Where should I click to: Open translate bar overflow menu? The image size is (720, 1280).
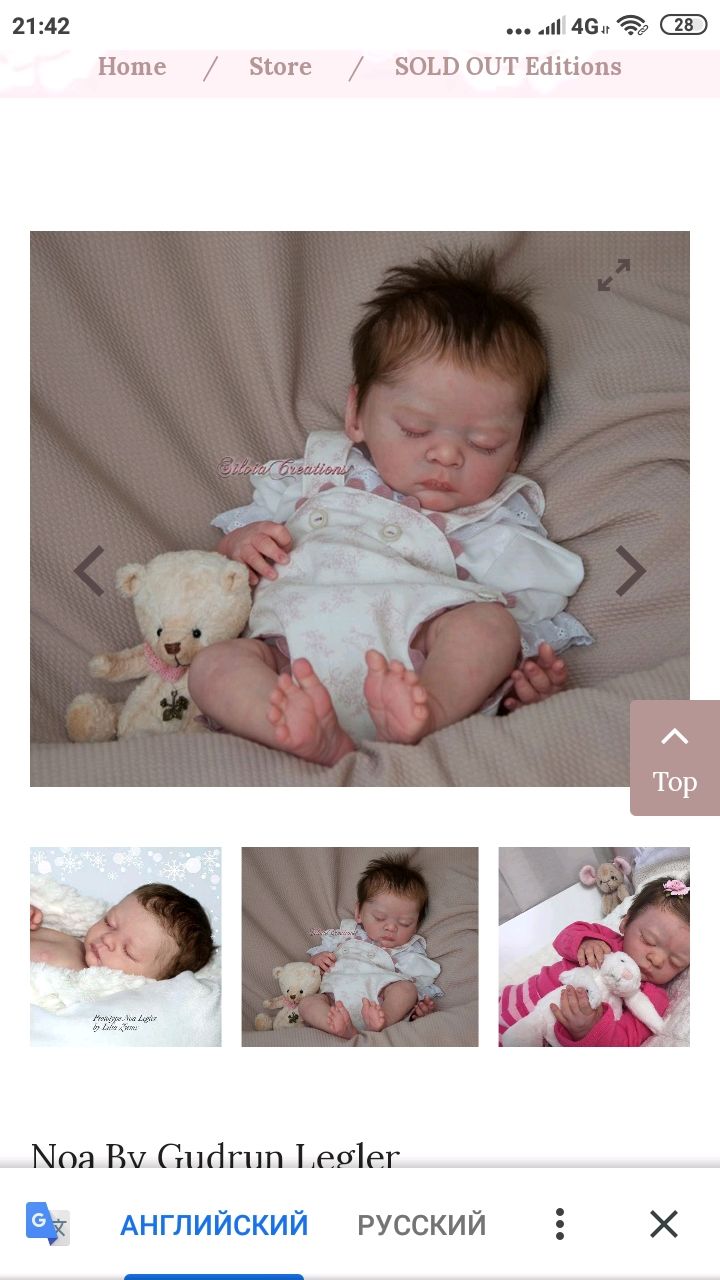click(x=560, y=1224)
